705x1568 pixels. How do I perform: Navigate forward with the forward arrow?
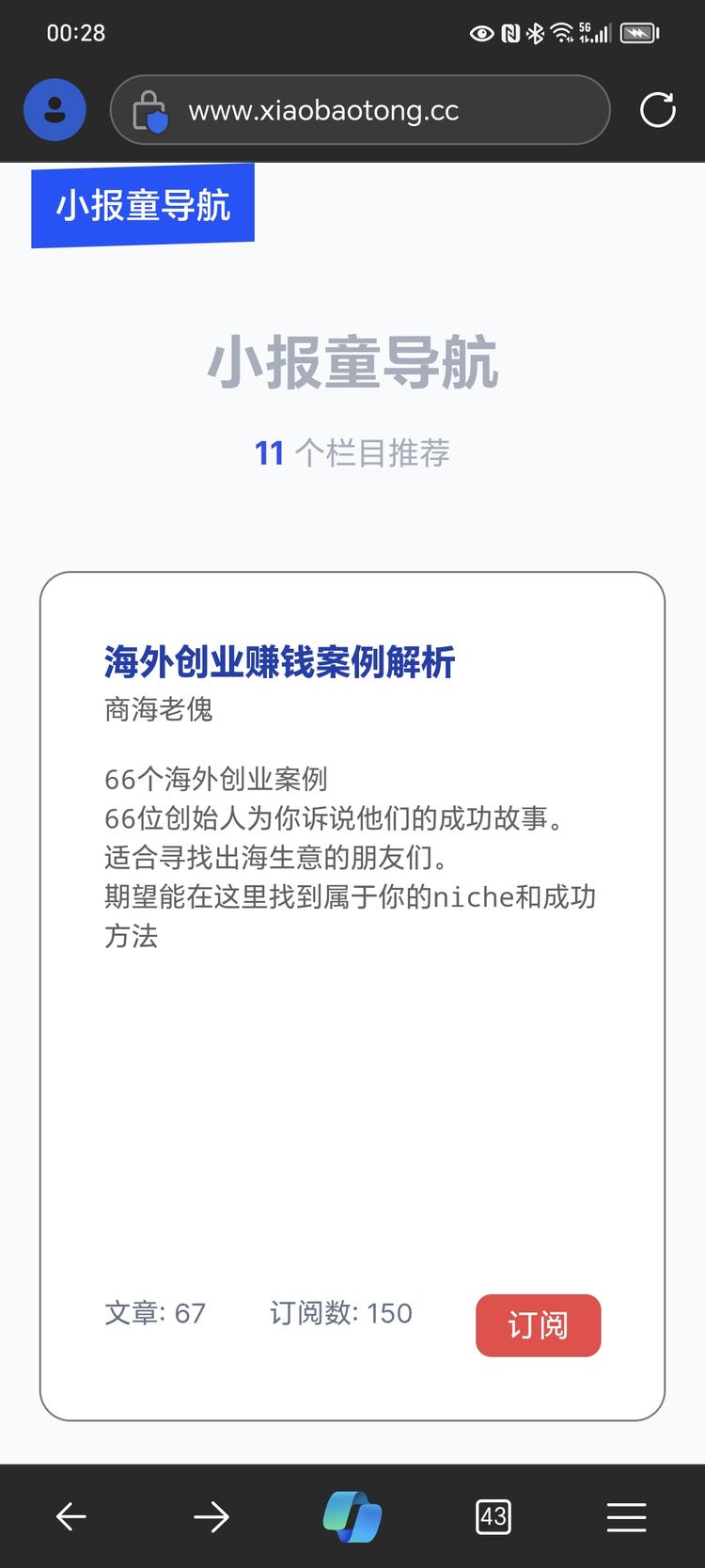coord(211,1516)
